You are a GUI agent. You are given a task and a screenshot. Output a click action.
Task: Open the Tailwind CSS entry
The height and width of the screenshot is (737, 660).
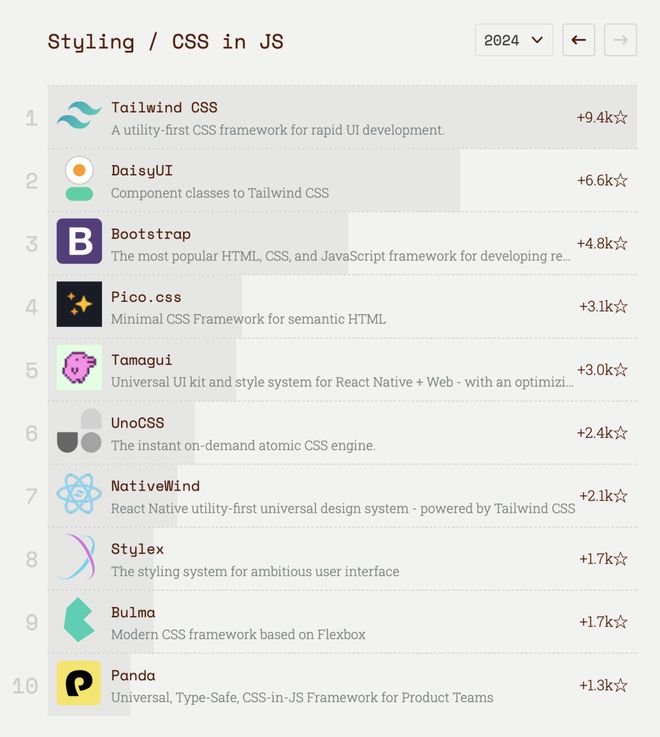click(164, 107)
